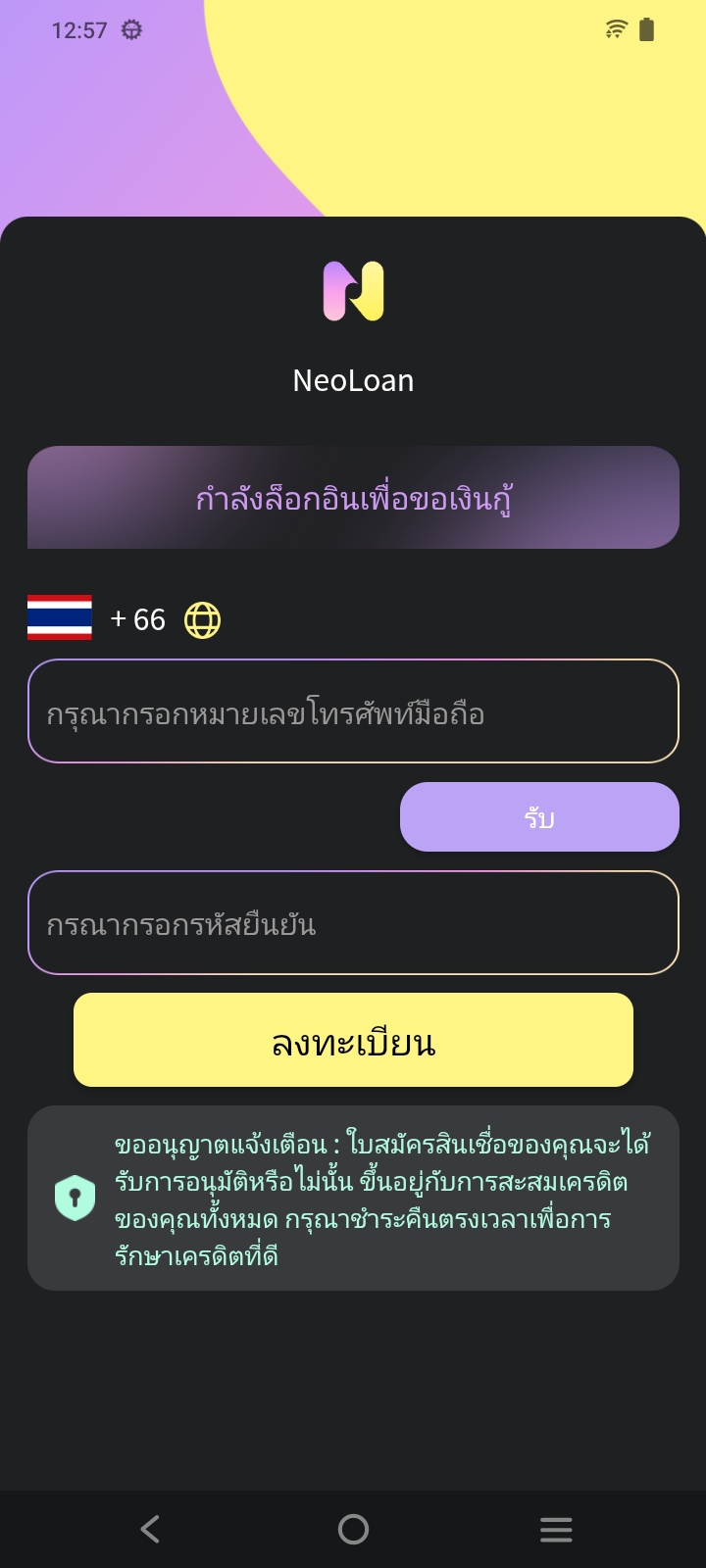This screenshot has width=706, height=1568.
Task: Click the phone number input field
Action: (353, 711)
